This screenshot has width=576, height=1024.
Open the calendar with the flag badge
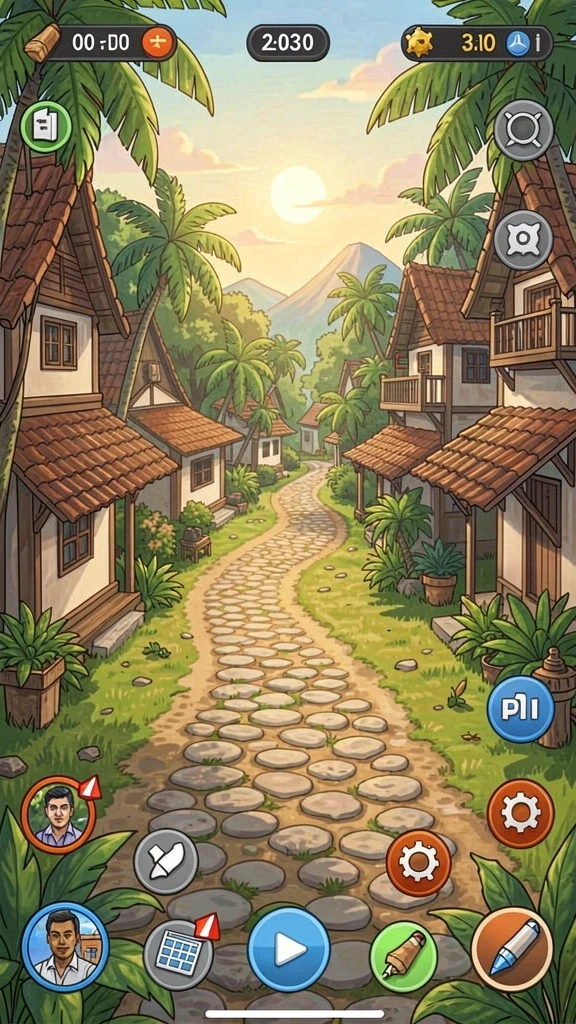(178, 953)
